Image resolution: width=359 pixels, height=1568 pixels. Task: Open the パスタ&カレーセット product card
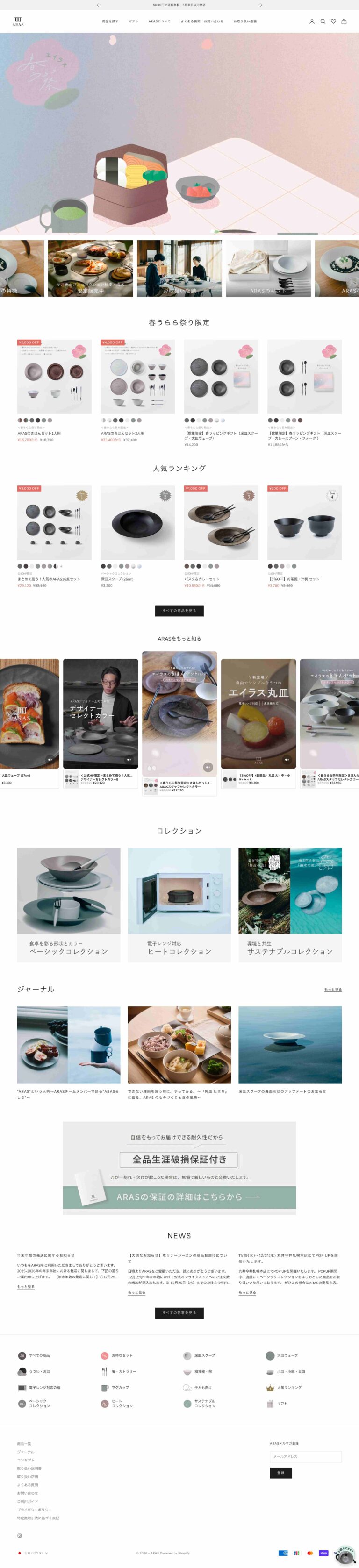point(221,523)
